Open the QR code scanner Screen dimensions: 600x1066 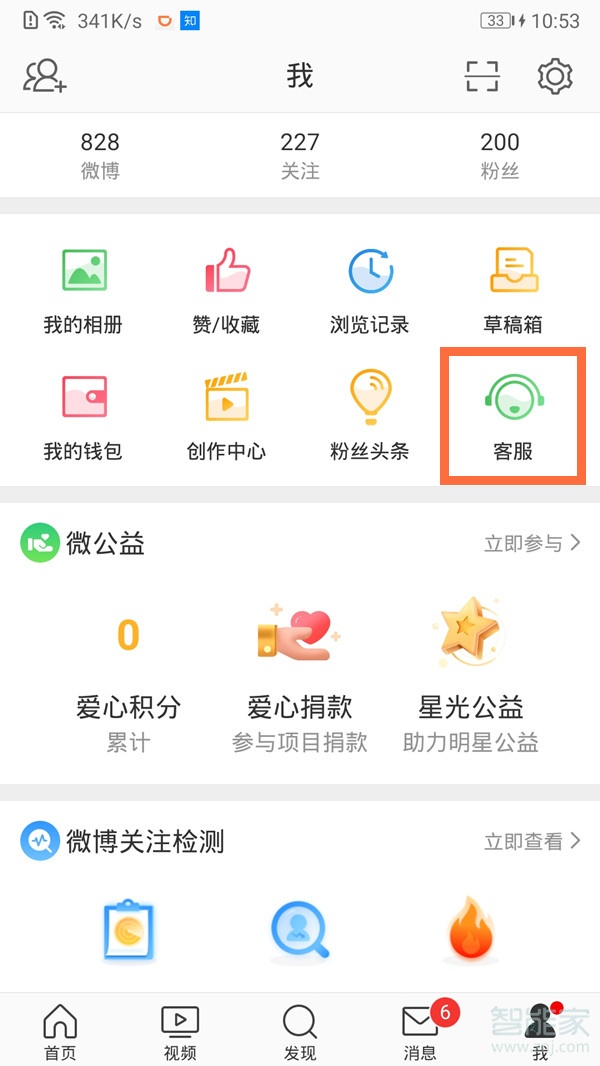(481, 76)
